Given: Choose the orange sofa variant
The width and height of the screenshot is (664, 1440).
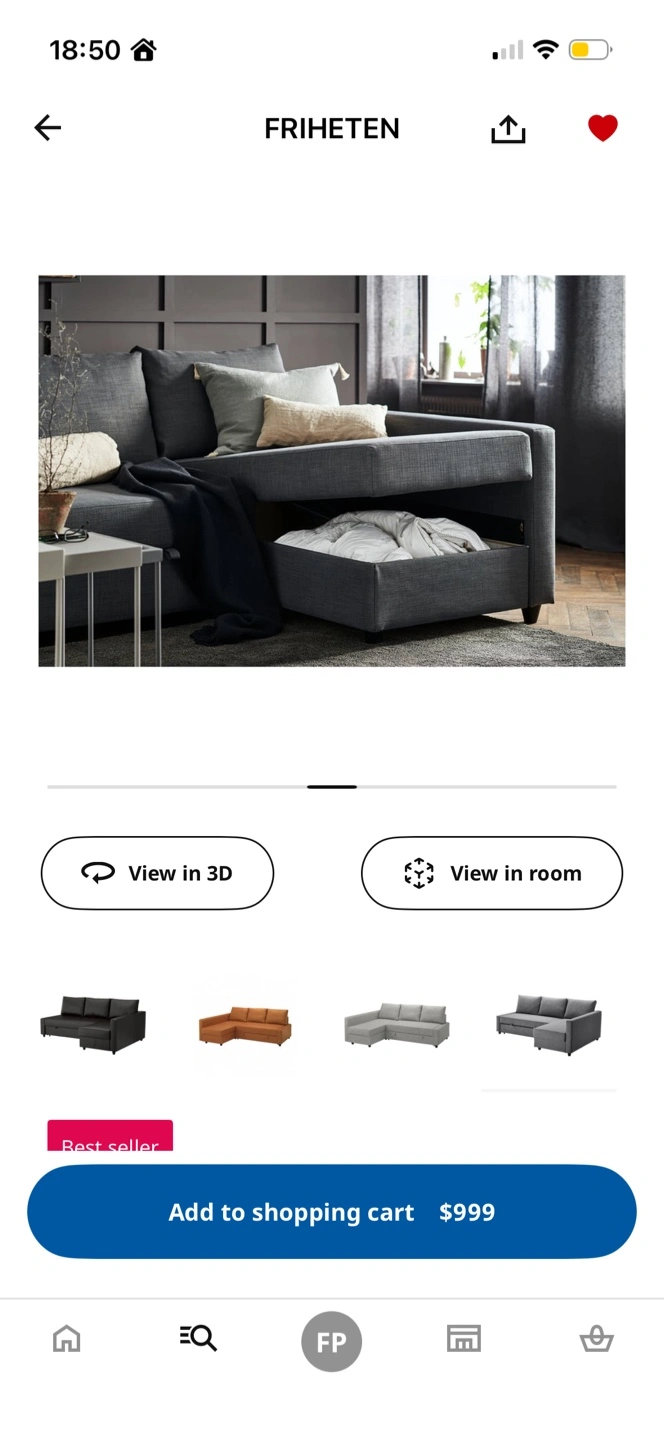Looking at the screenshot, I should 244,1025.
